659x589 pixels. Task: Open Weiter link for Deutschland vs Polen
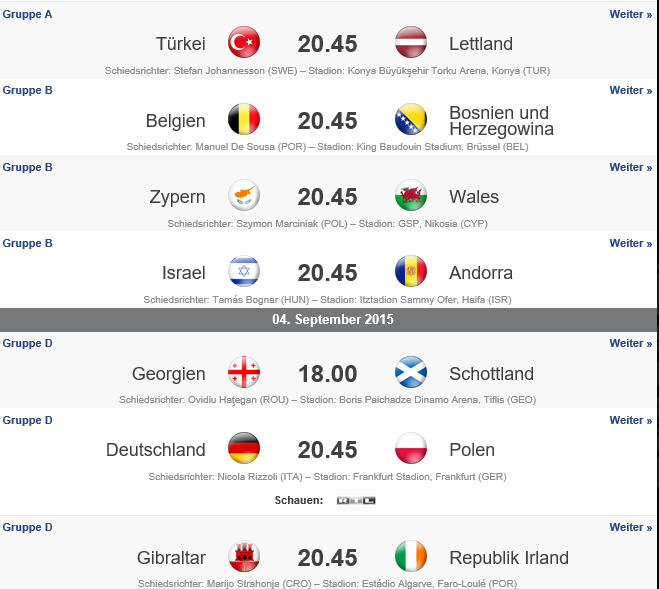pyautogui.click(x=630, y=420)
